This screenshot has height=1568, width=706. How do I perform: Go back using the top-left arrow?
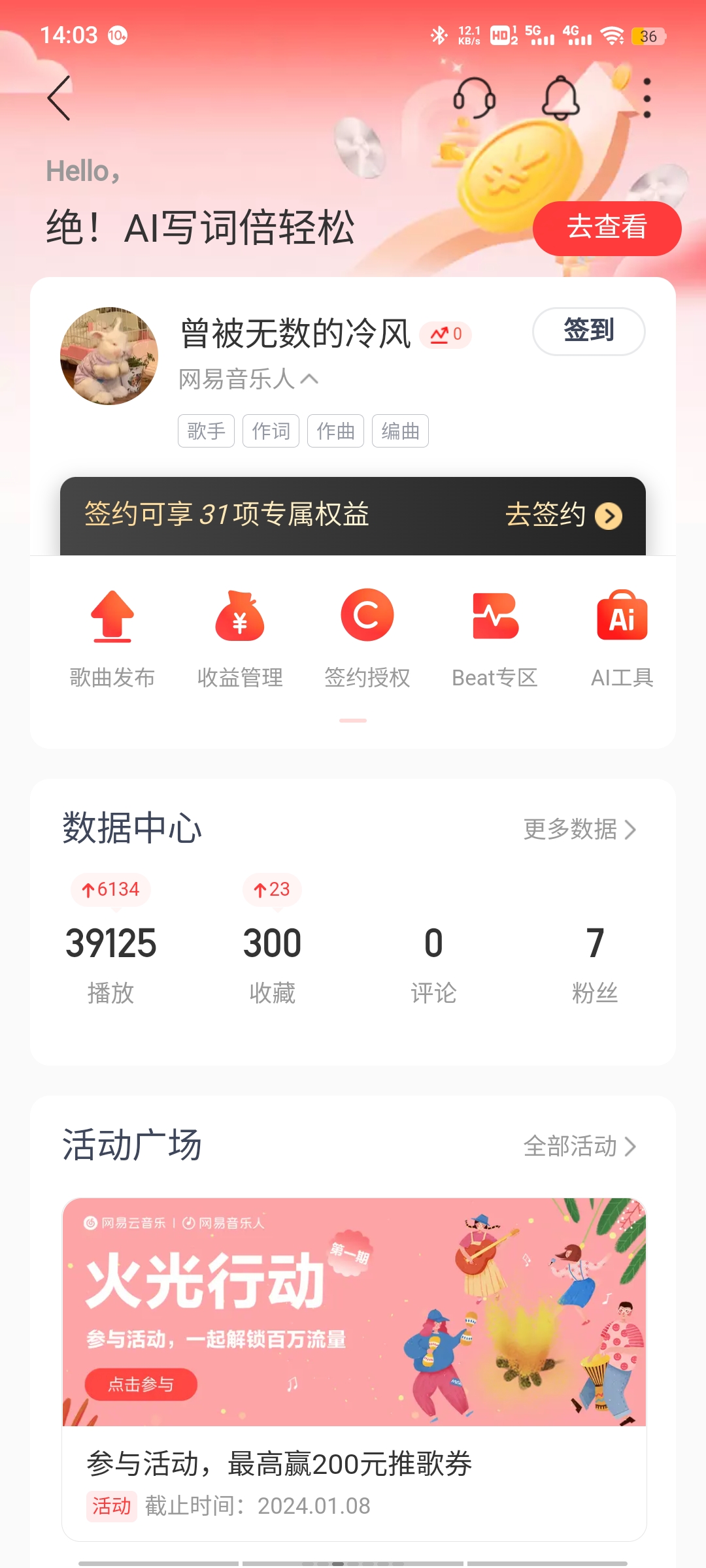tap(59, 99)
